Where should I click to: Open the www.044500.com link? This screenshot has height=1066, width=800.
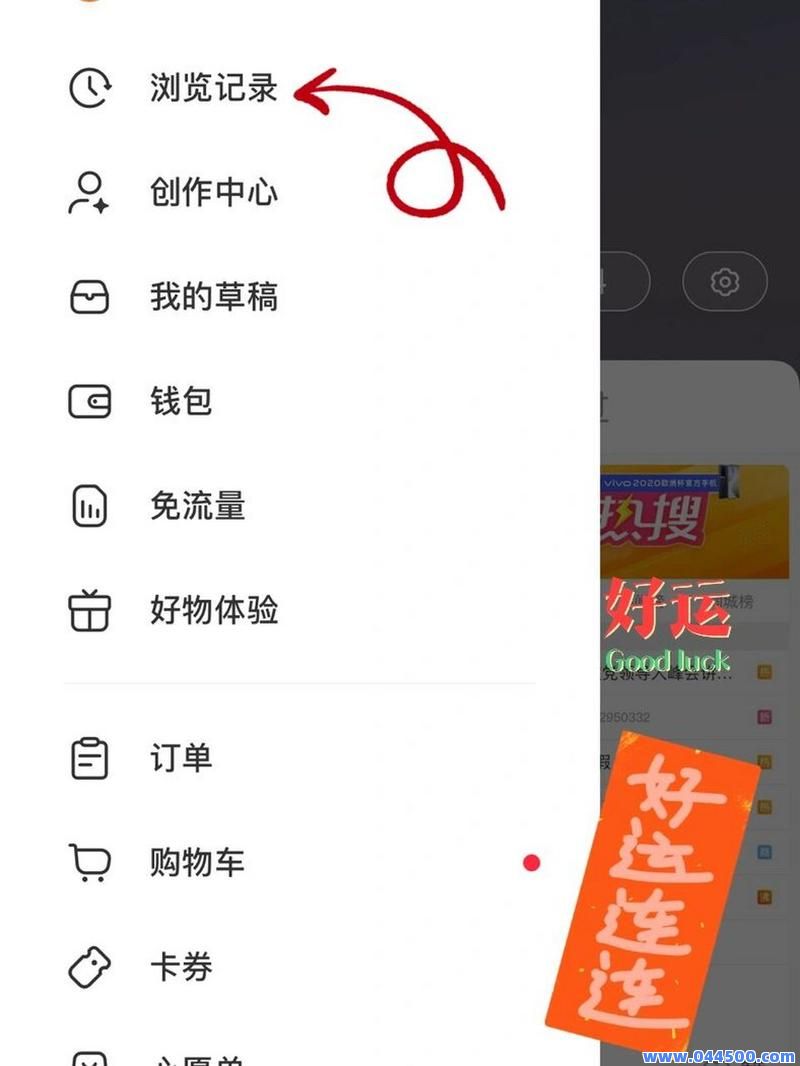[x=712, y=1054]
